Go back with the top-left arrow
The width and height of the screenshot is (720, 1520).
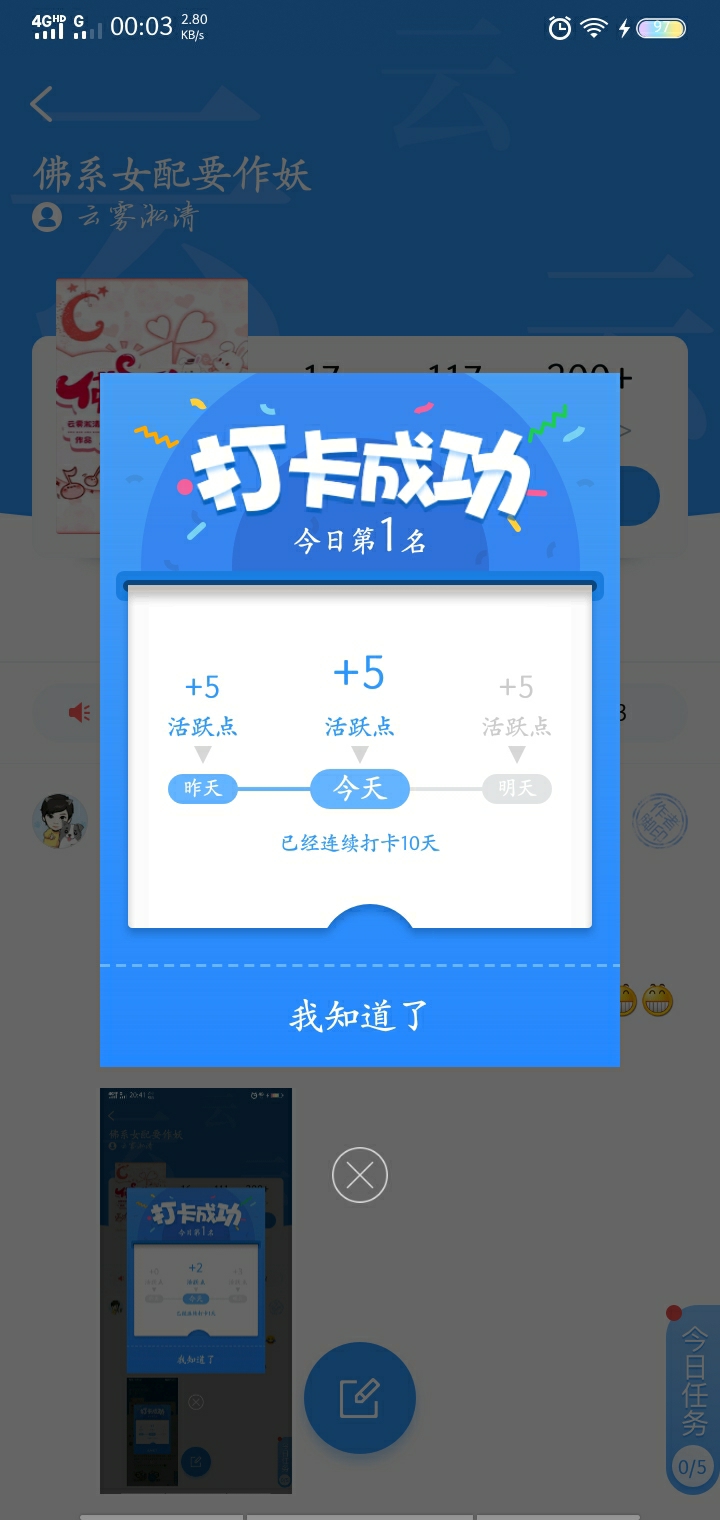coord(42,104)
